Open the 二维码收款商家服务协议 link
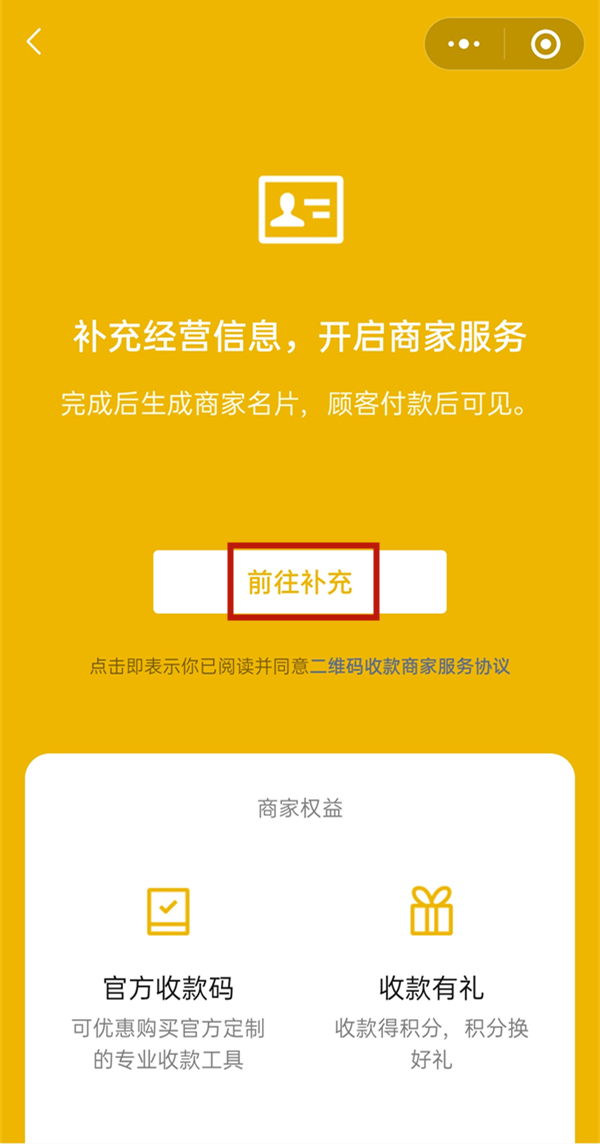This screenshot has width=600, height=1144. click(x=410, y=666)
